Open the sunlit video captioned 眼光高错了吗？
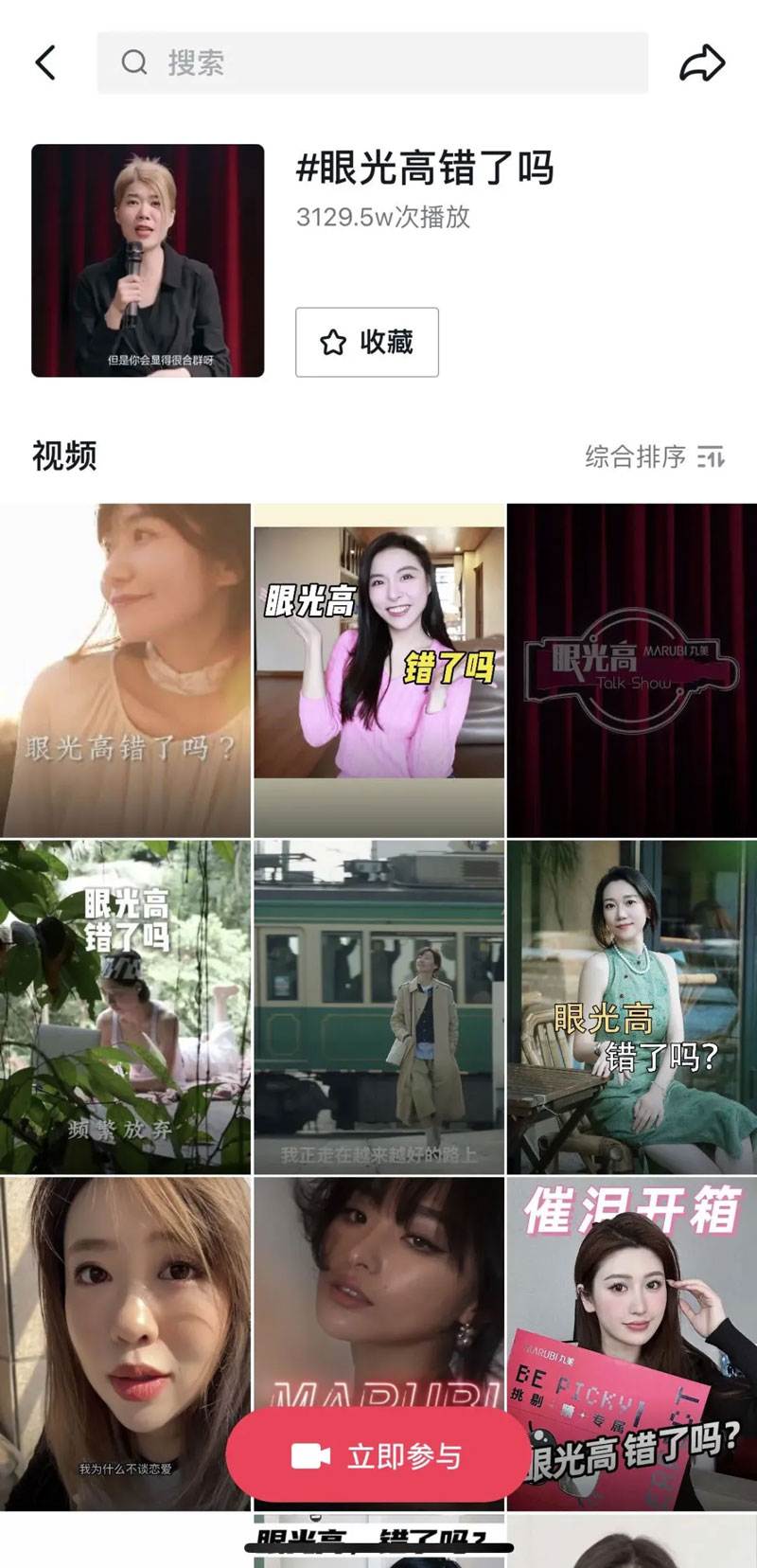757x1568 pixels. [x=125, y=670]
